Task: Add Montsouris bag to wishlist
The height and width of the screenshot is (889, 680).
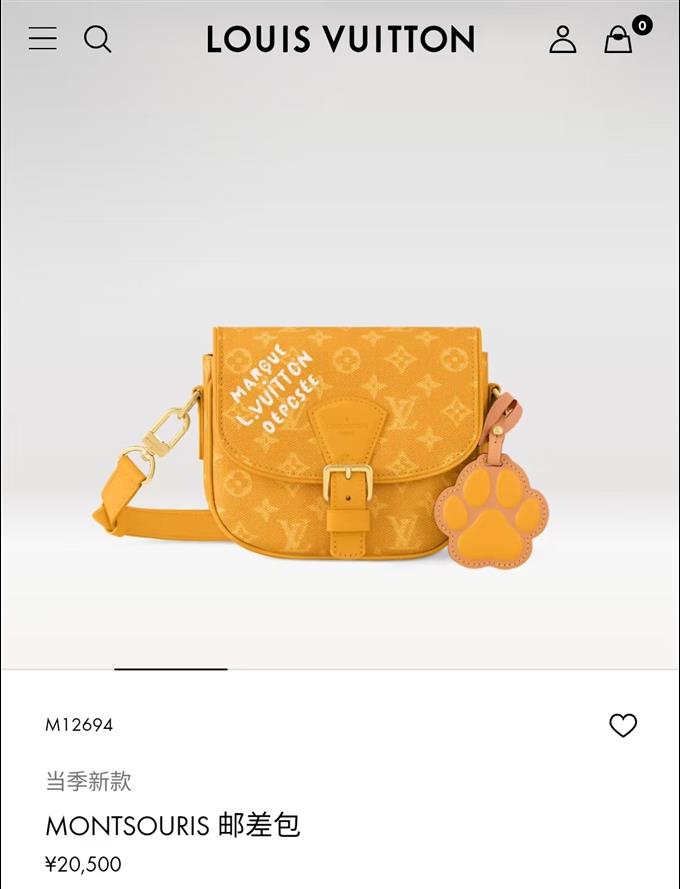Action: coord(623,725)
